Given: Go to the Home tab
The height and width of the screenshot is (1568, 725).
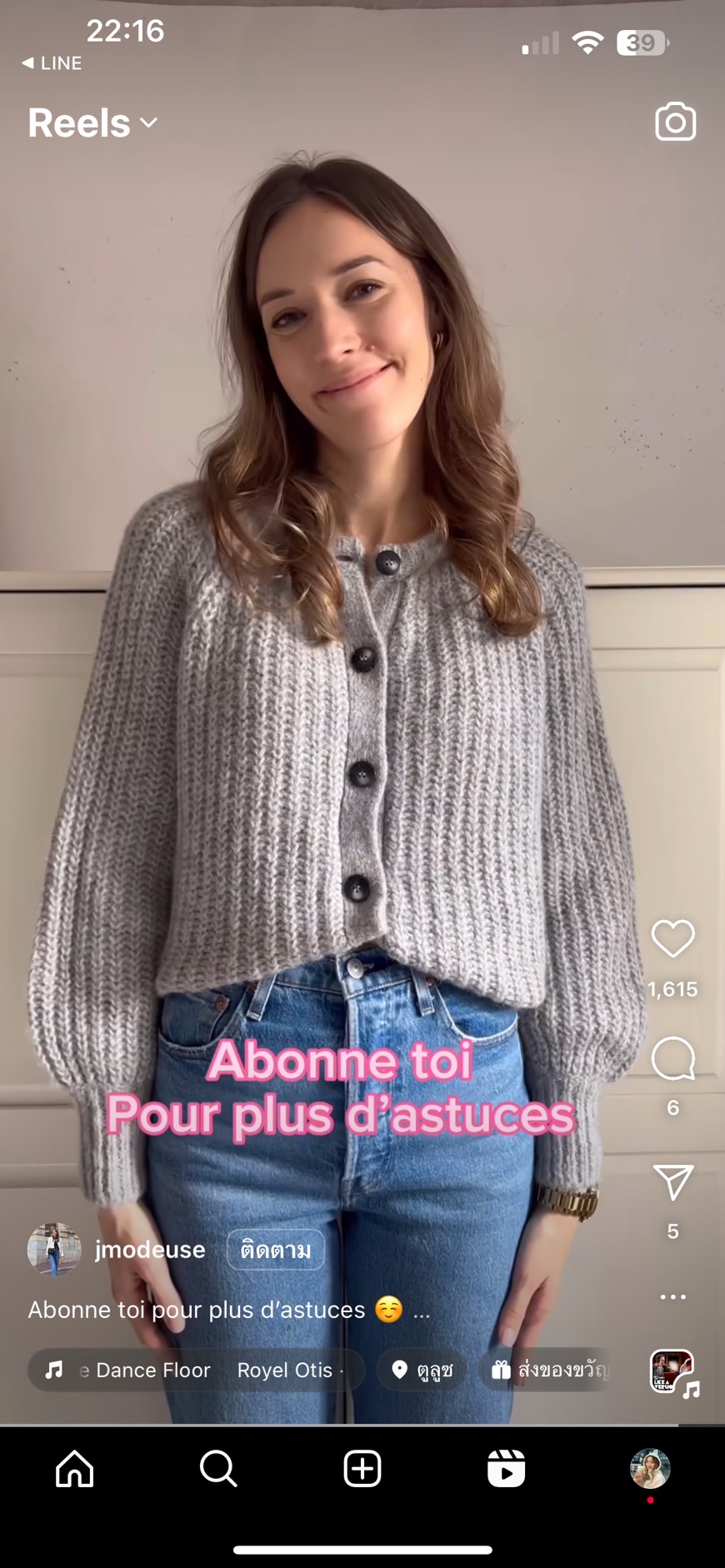Looking at the screenshot, I should click(x=75, y=1468).
